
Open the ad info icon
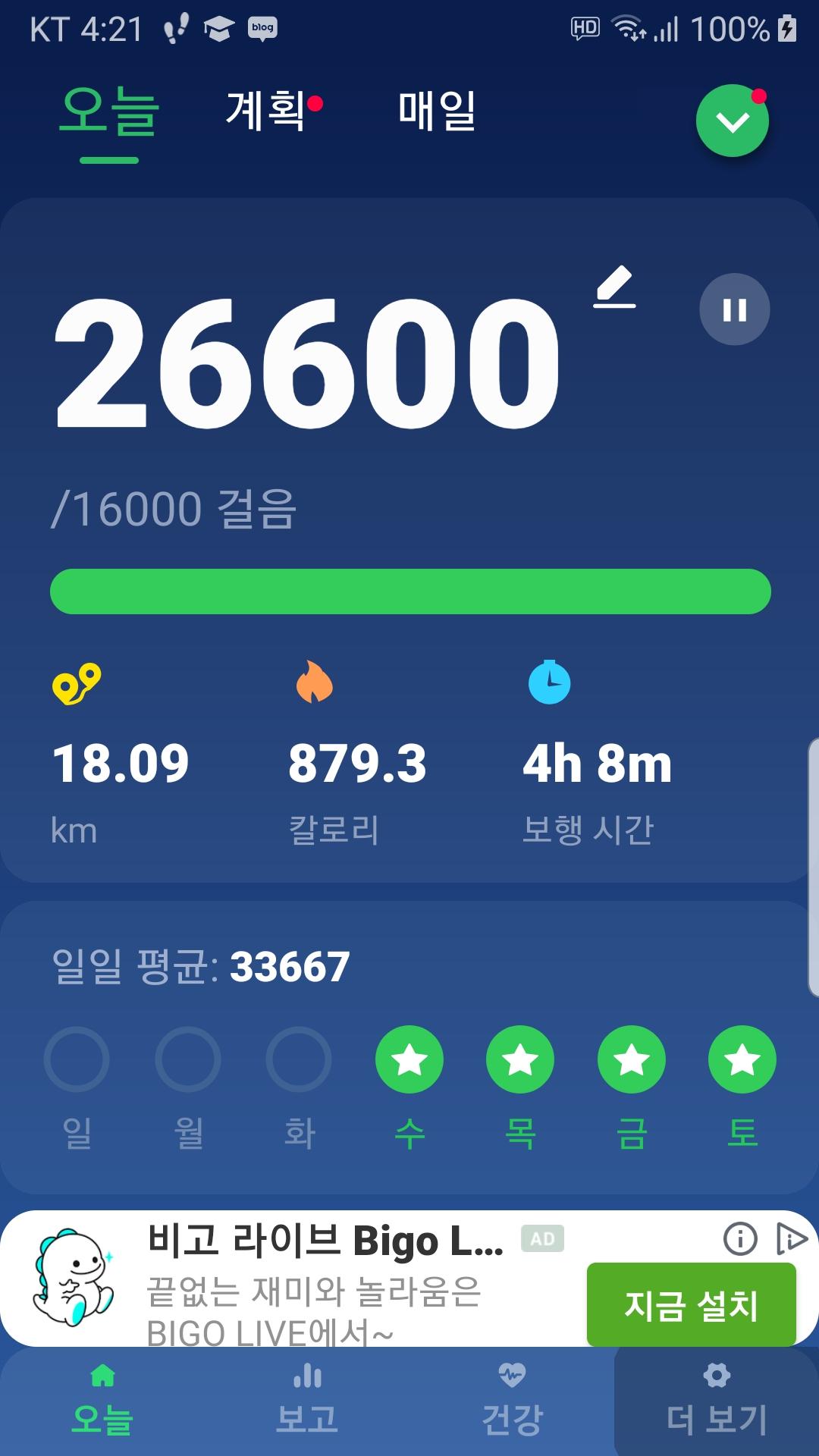pyautogui.click(x=740, y=1239)
